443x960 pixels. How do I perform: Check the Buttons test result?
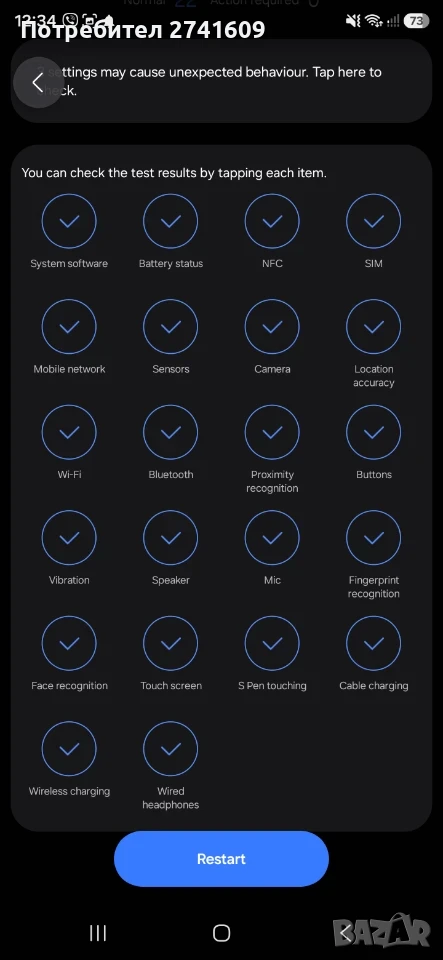pos(374,443)
